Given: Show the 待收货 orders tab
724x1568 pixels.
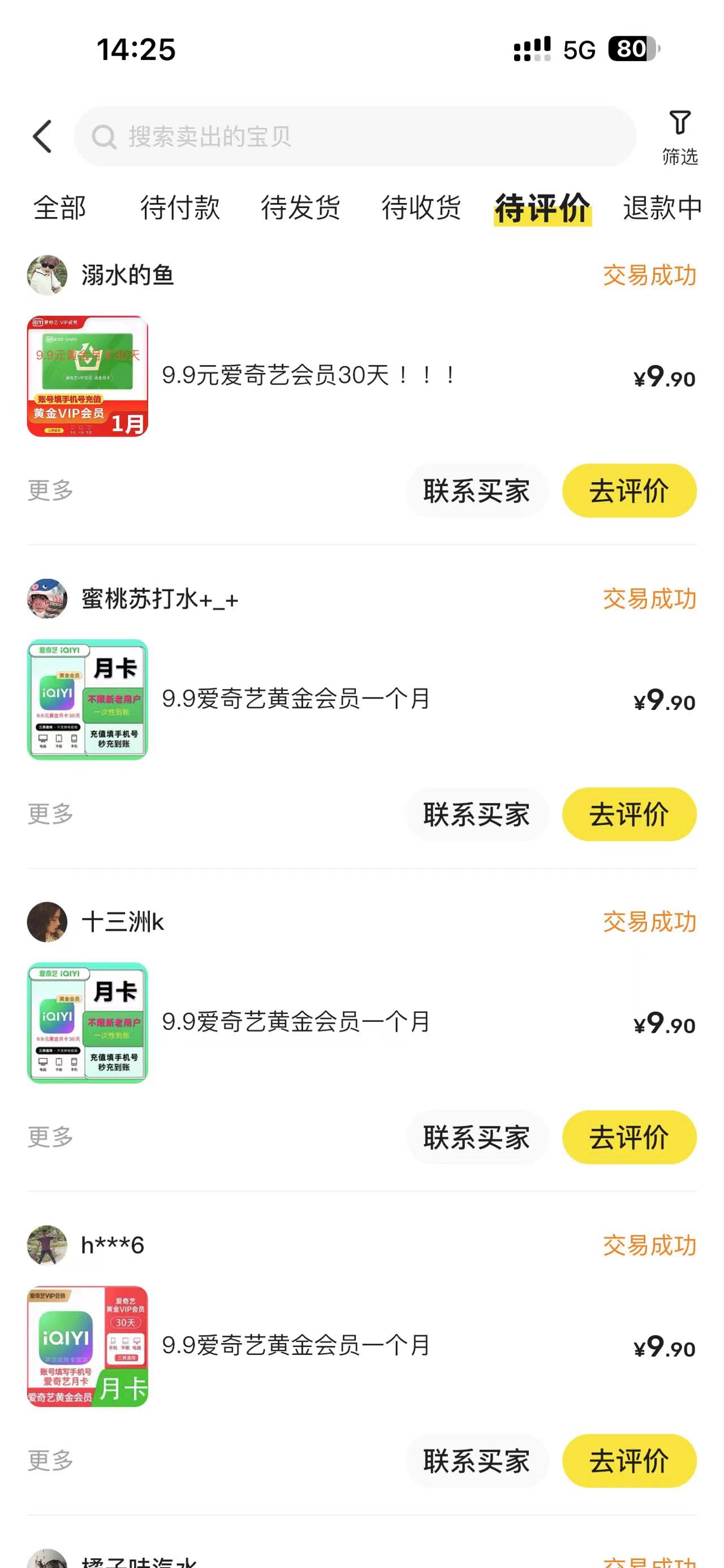Looking at the screenshot, I should 421,207.
